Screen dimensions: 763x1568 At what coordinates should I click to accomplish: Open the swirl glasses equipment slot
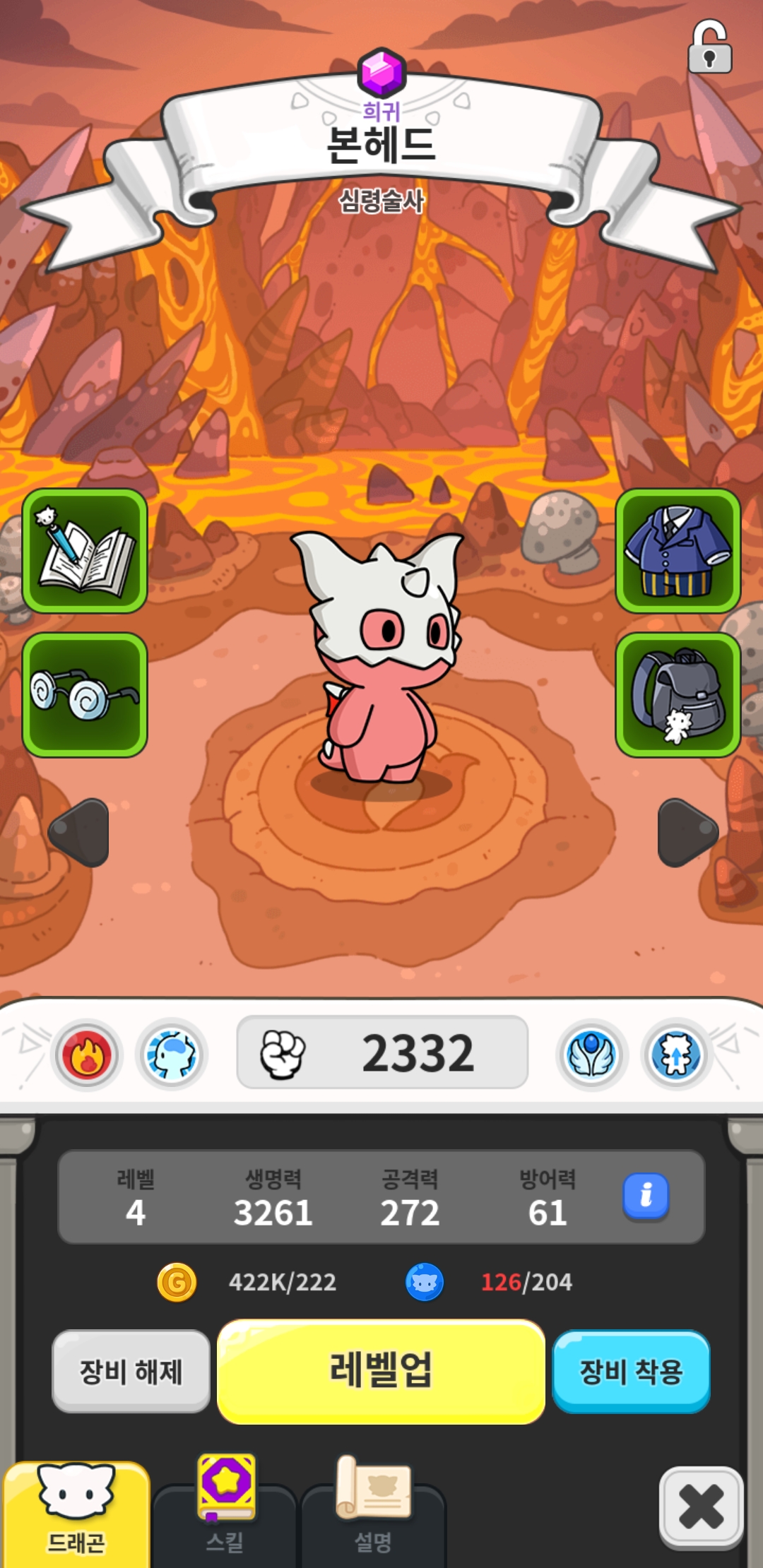click(85, 694)
